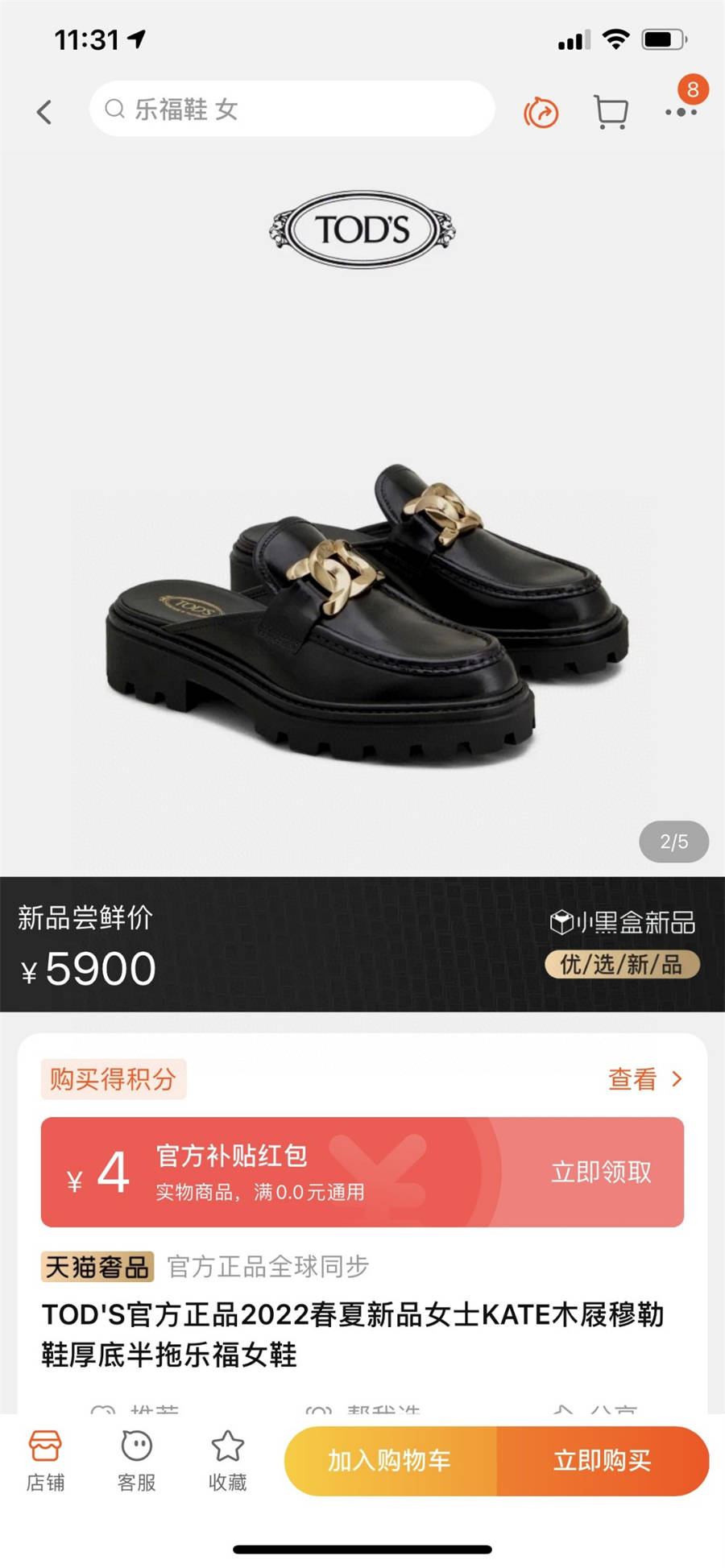Buy now with 立即购买
The image size is (725, 1568).
pos(603,1460)
